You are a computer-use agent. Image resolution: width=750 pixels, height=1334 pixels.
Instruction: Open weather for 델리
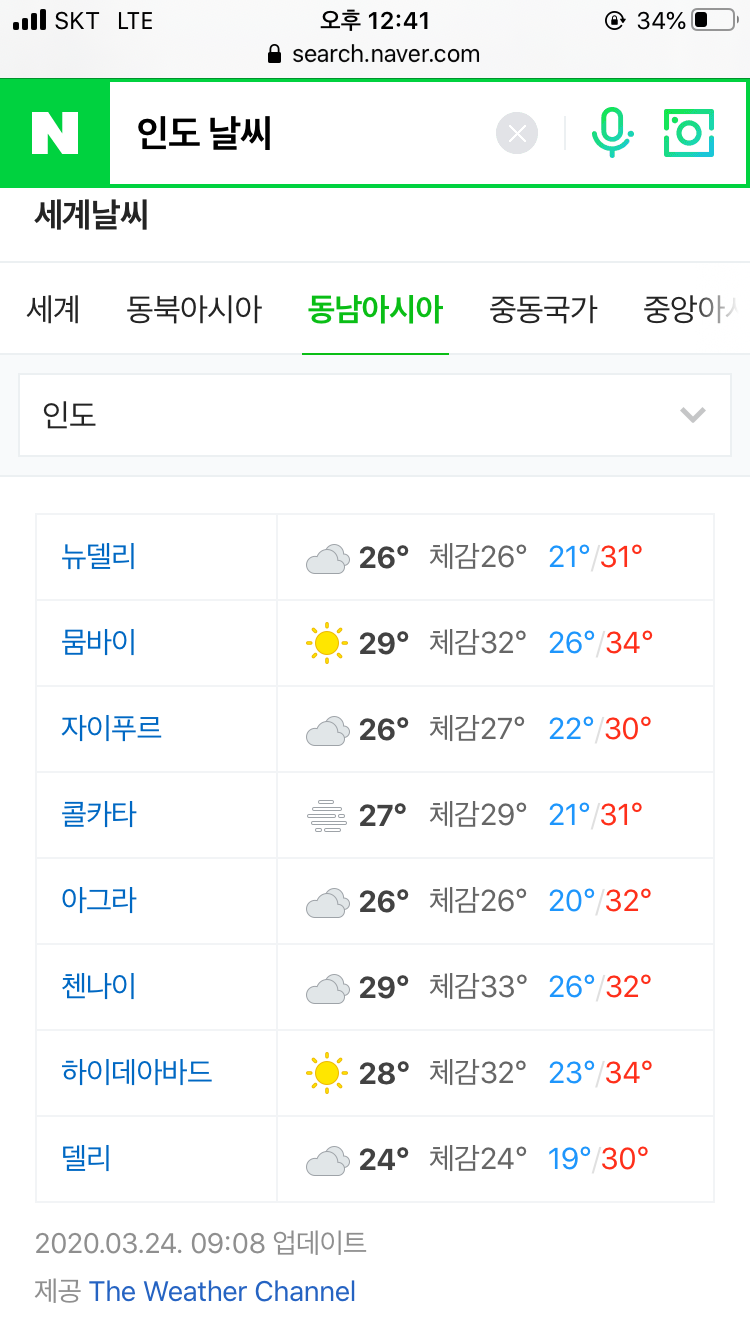[x=86, y=1159]
